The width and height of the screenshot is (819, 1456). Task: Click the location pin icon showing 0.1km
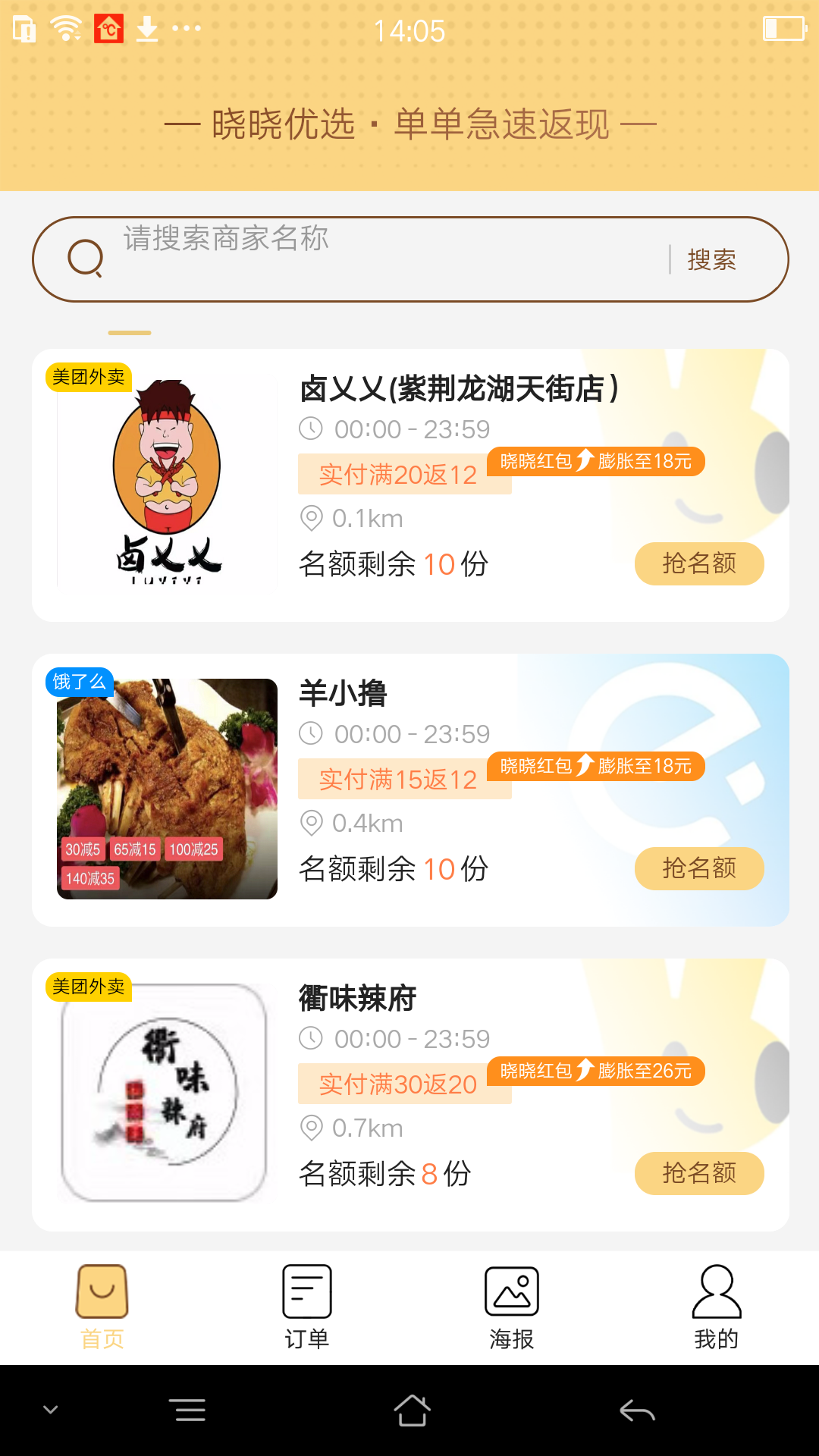312,518
